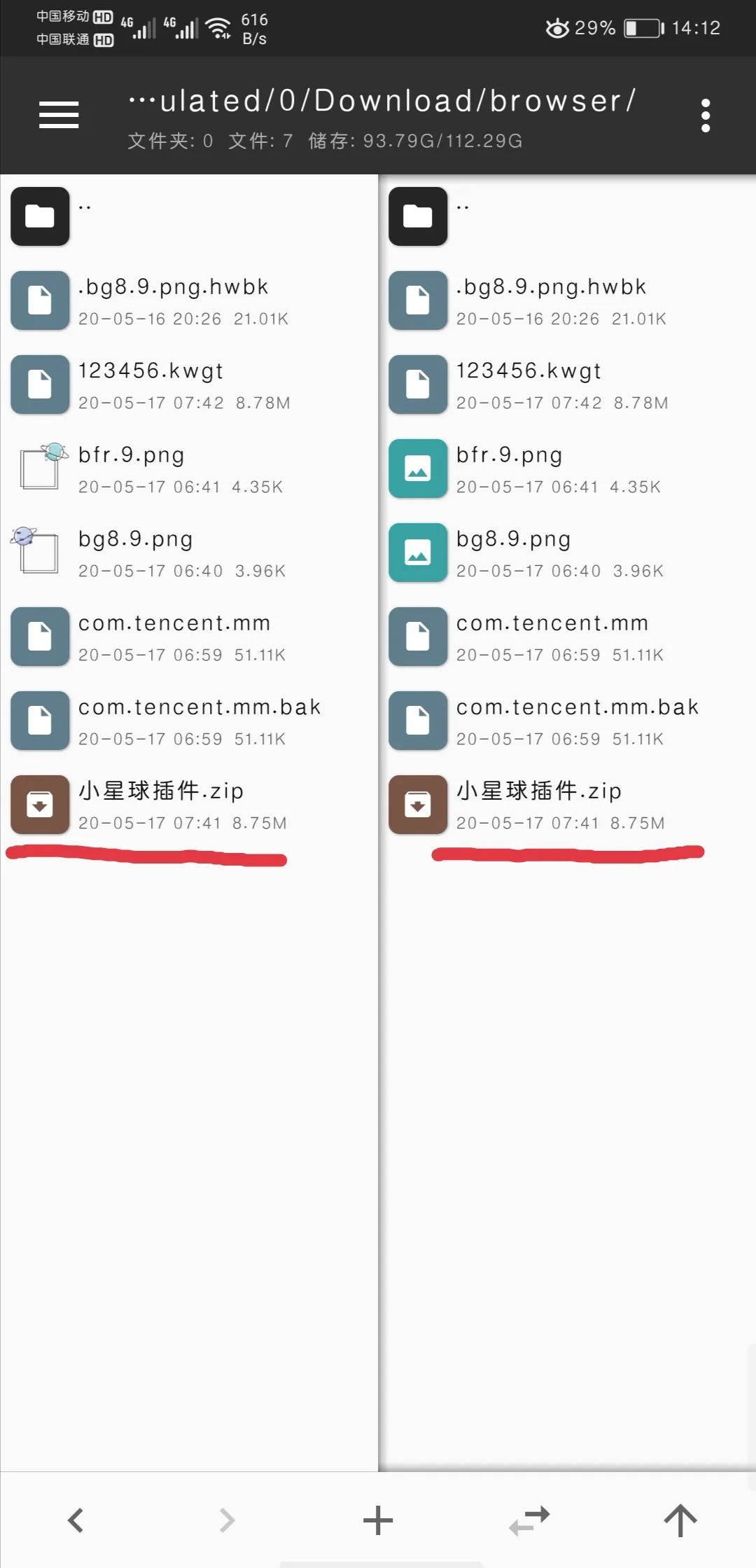
Task: Tap the file icon of .bg8.9.png.hwbk in left pane
Action: tap(40, 301)
